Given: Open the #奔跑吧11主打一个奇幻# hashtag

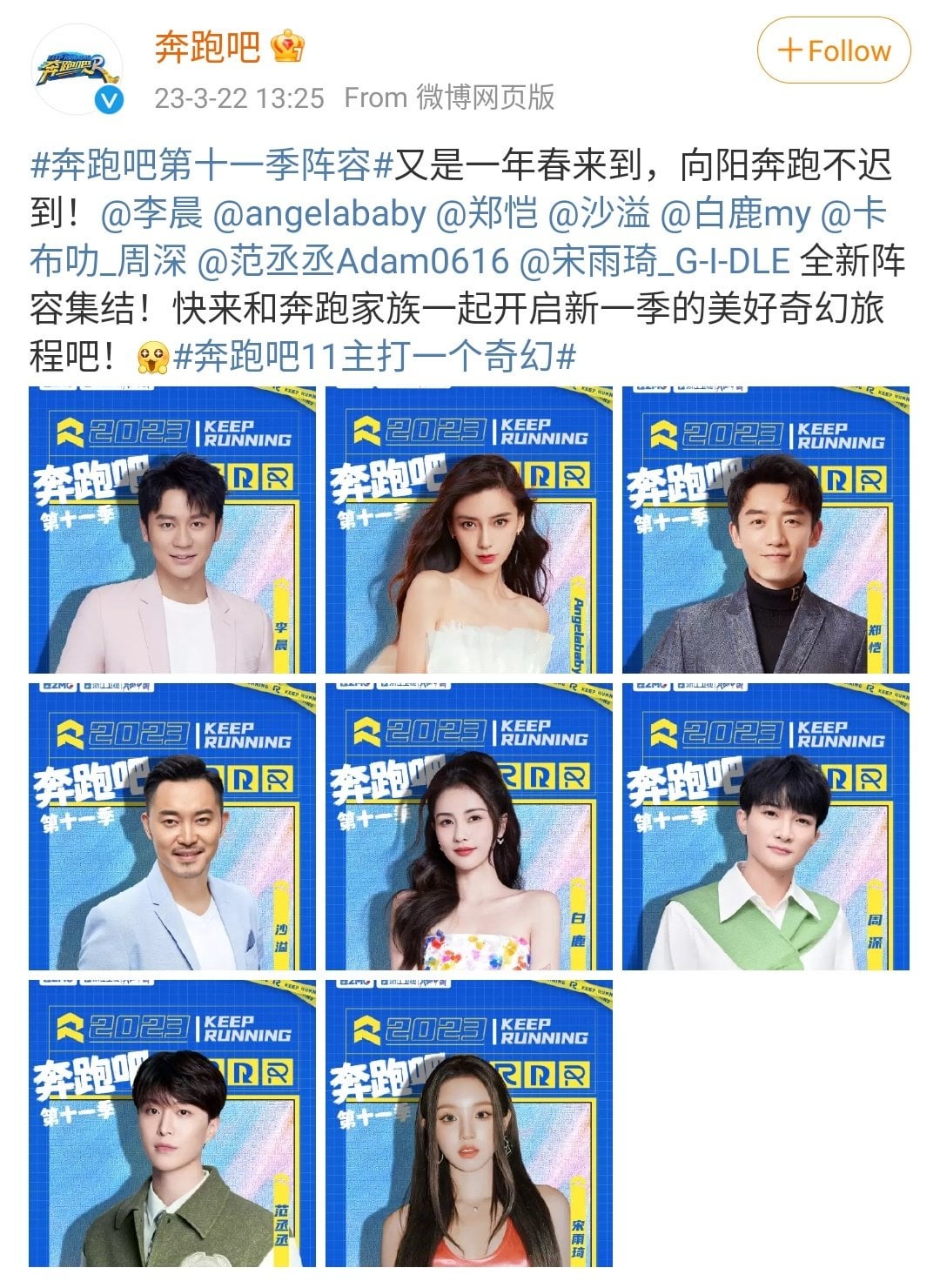Looking at the screenshot, I should [x=374, y=356].
